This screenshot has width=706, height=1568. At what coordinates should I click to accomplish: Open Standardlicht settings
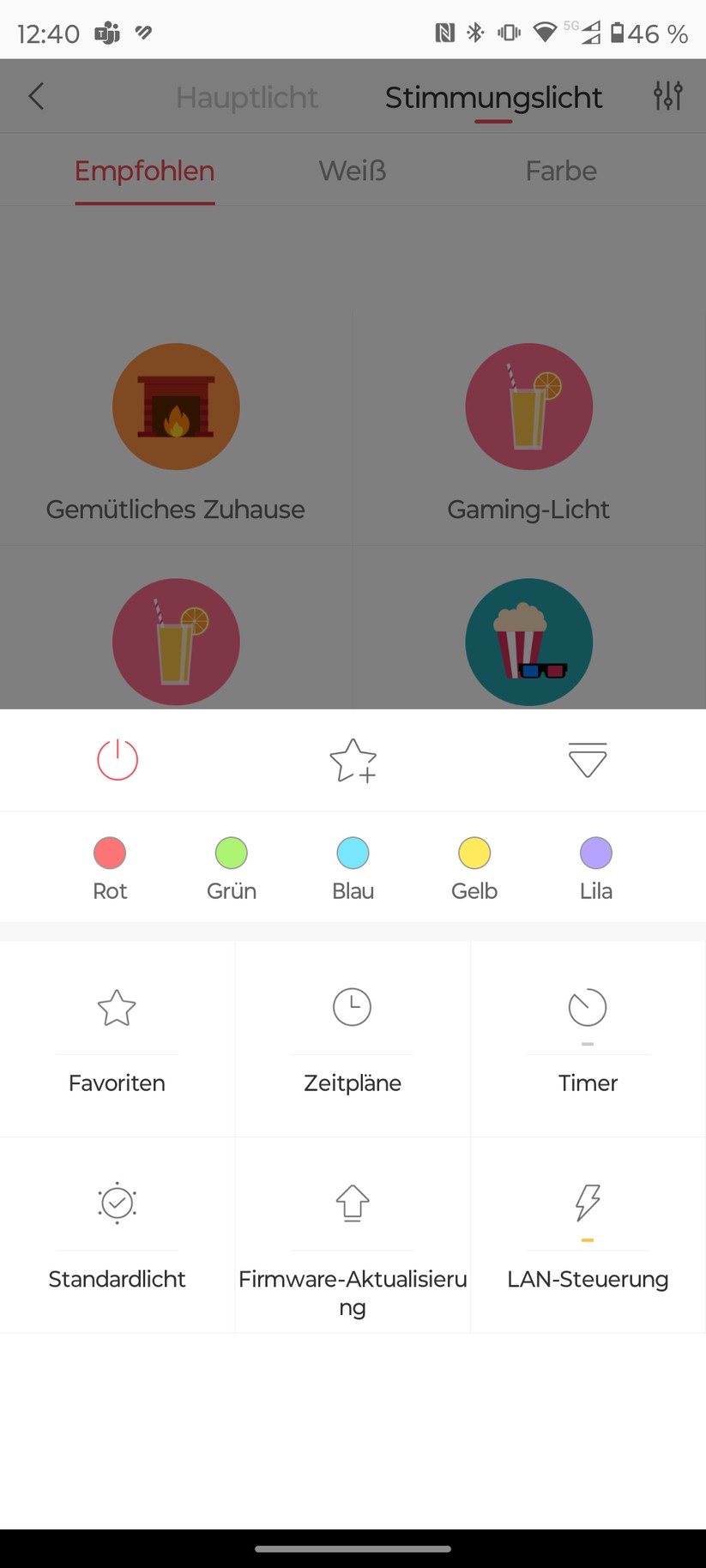click(x=116, y=1235)
